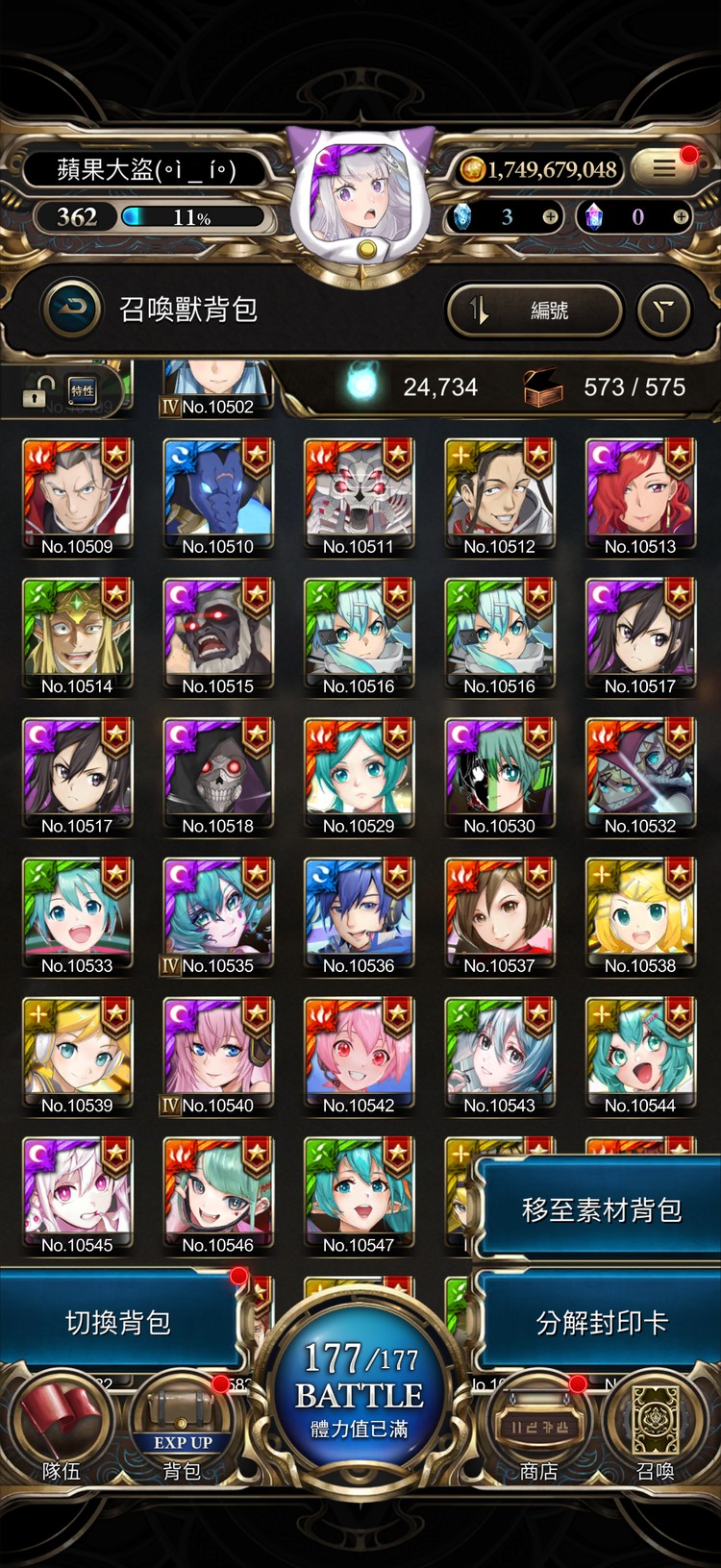Switch to 召喚 summon tab
Screen dimensions: 721x1568
[657, 1432]
